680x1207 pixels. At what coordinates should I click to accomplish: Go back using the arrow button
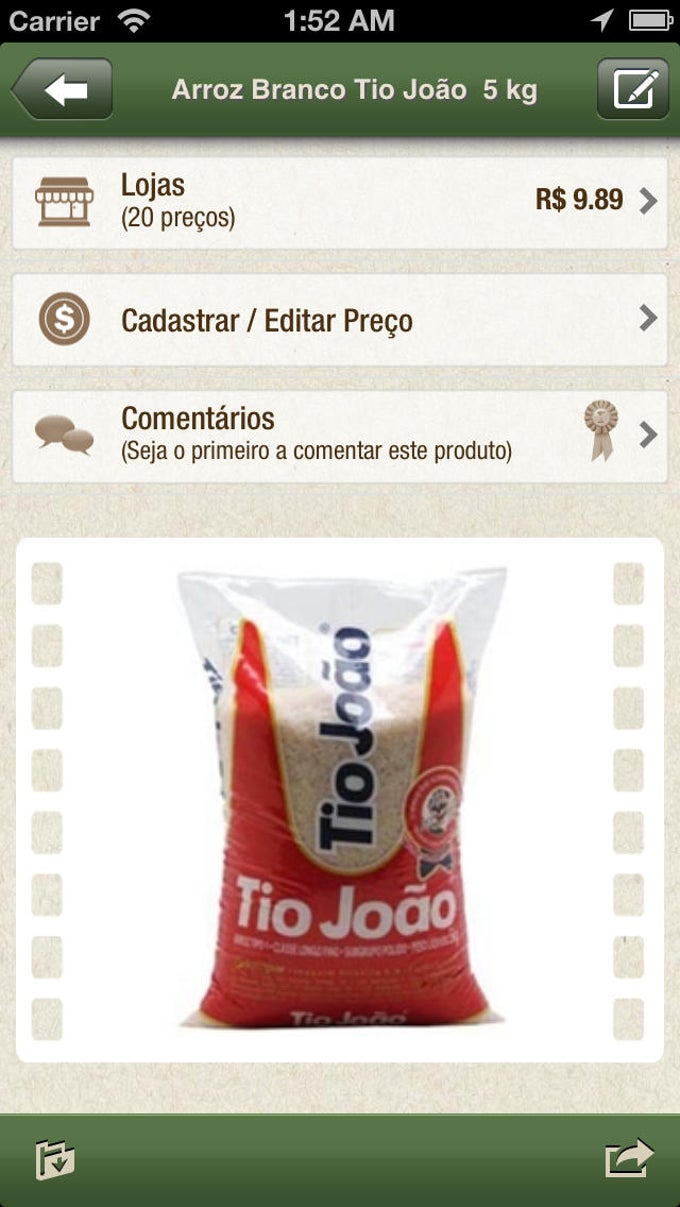click(x=62, y=90)
